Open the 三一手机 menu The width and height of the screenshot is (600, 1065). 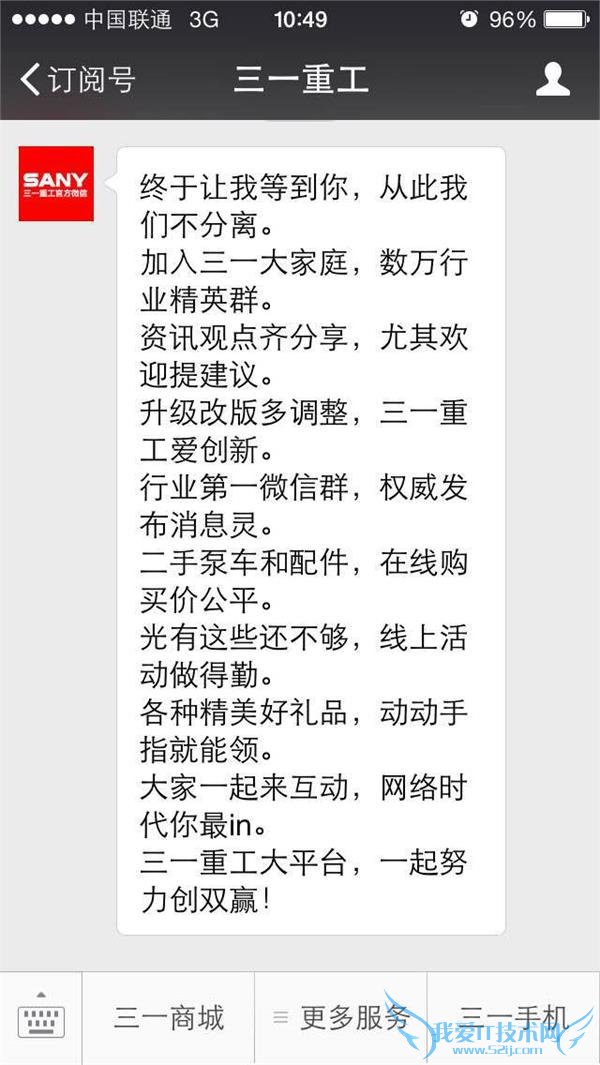pos(513,1018)
